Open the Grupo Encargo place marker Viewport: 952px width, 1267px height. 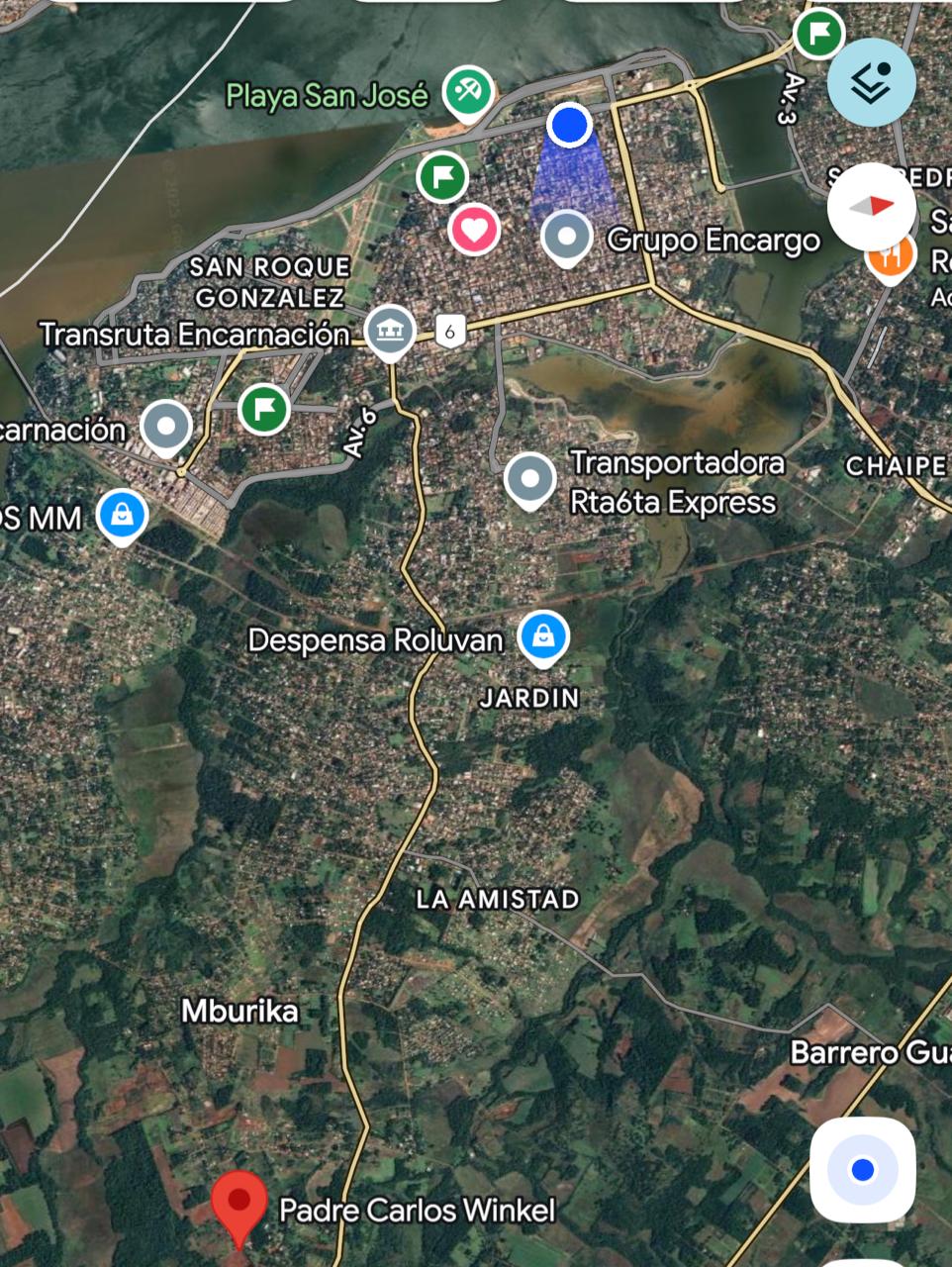pos(567,238)
